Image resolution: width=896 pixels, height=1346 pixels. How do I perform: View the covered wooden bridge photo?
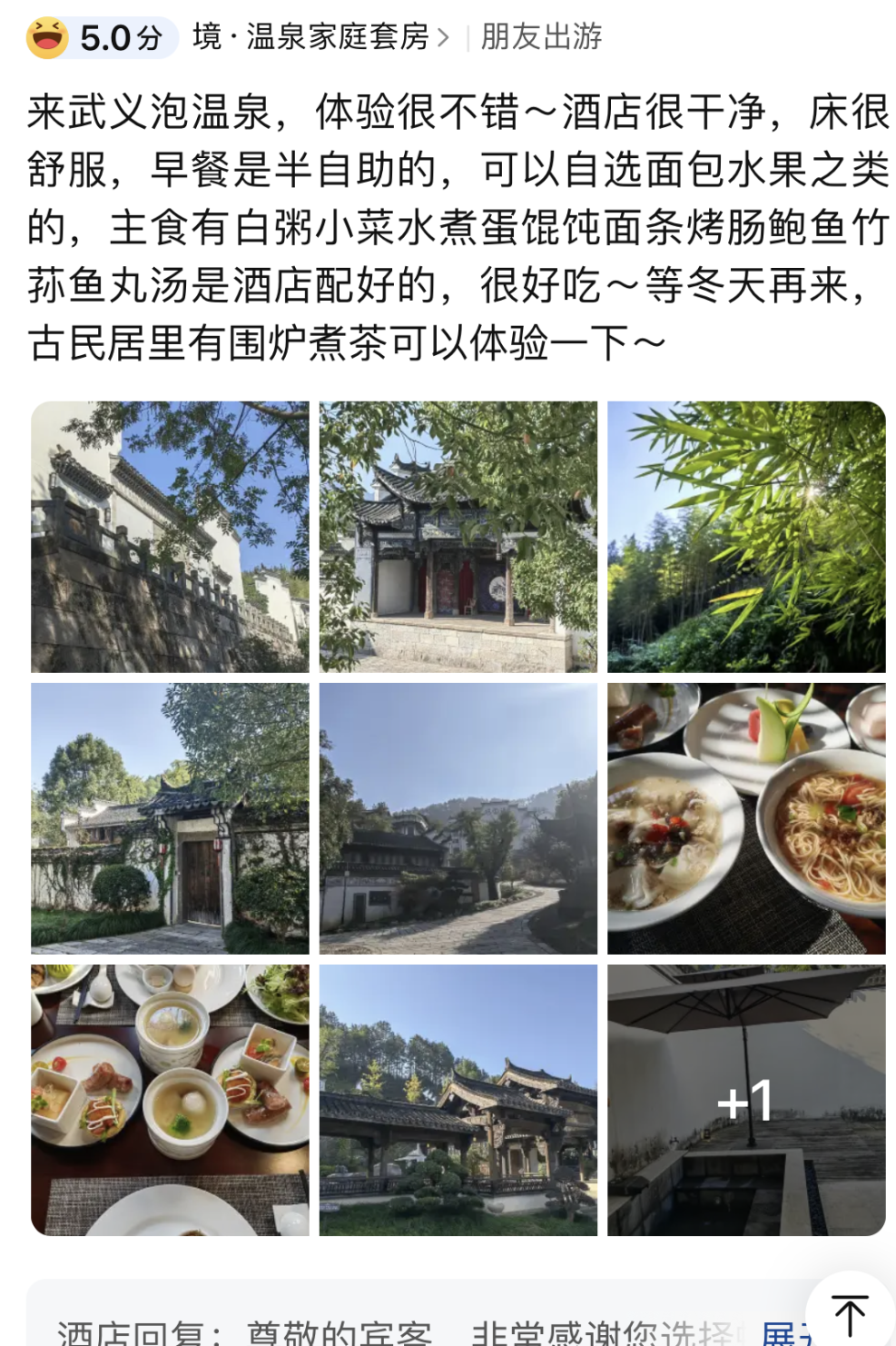[x=458, y=1100]
